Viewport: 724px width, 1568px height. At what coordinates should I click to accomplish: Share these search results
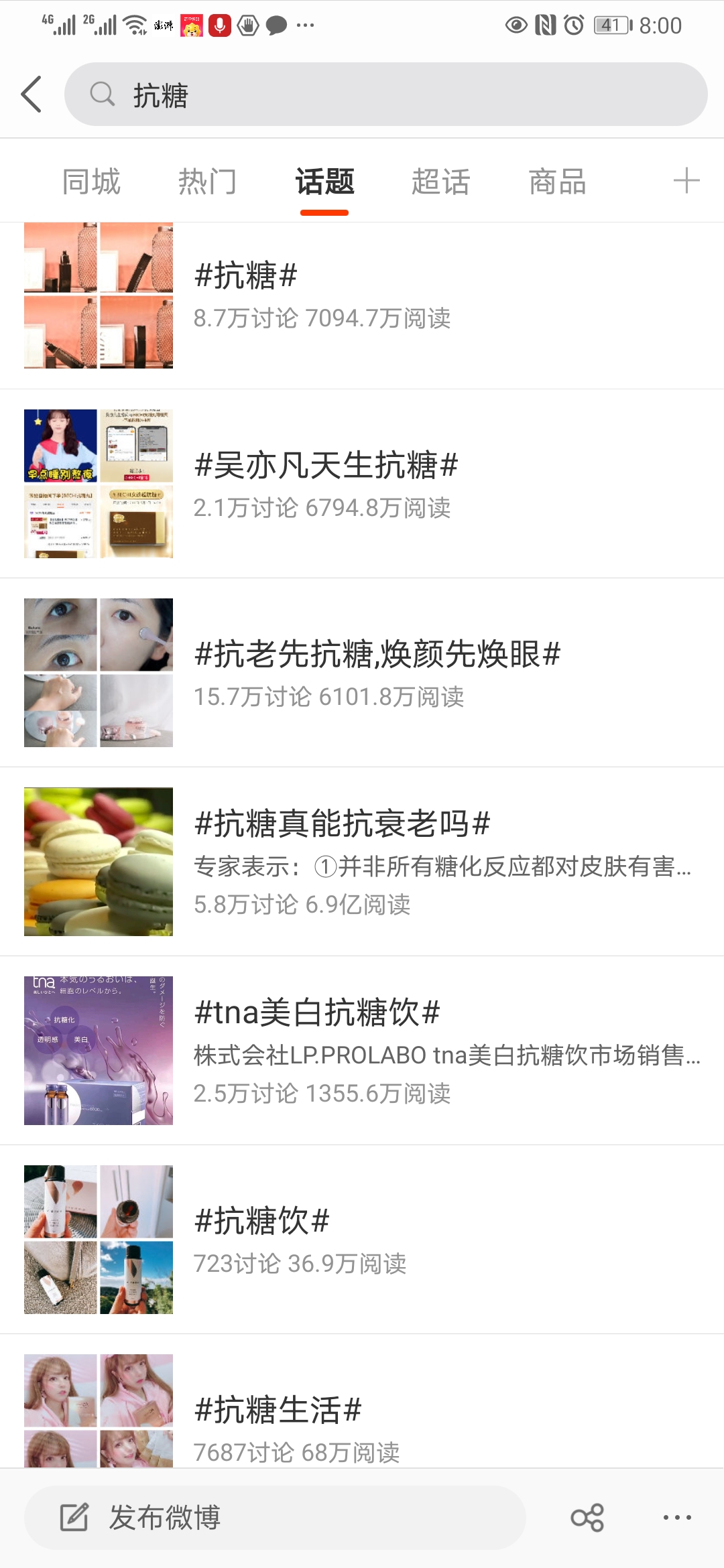point(587,1518)
